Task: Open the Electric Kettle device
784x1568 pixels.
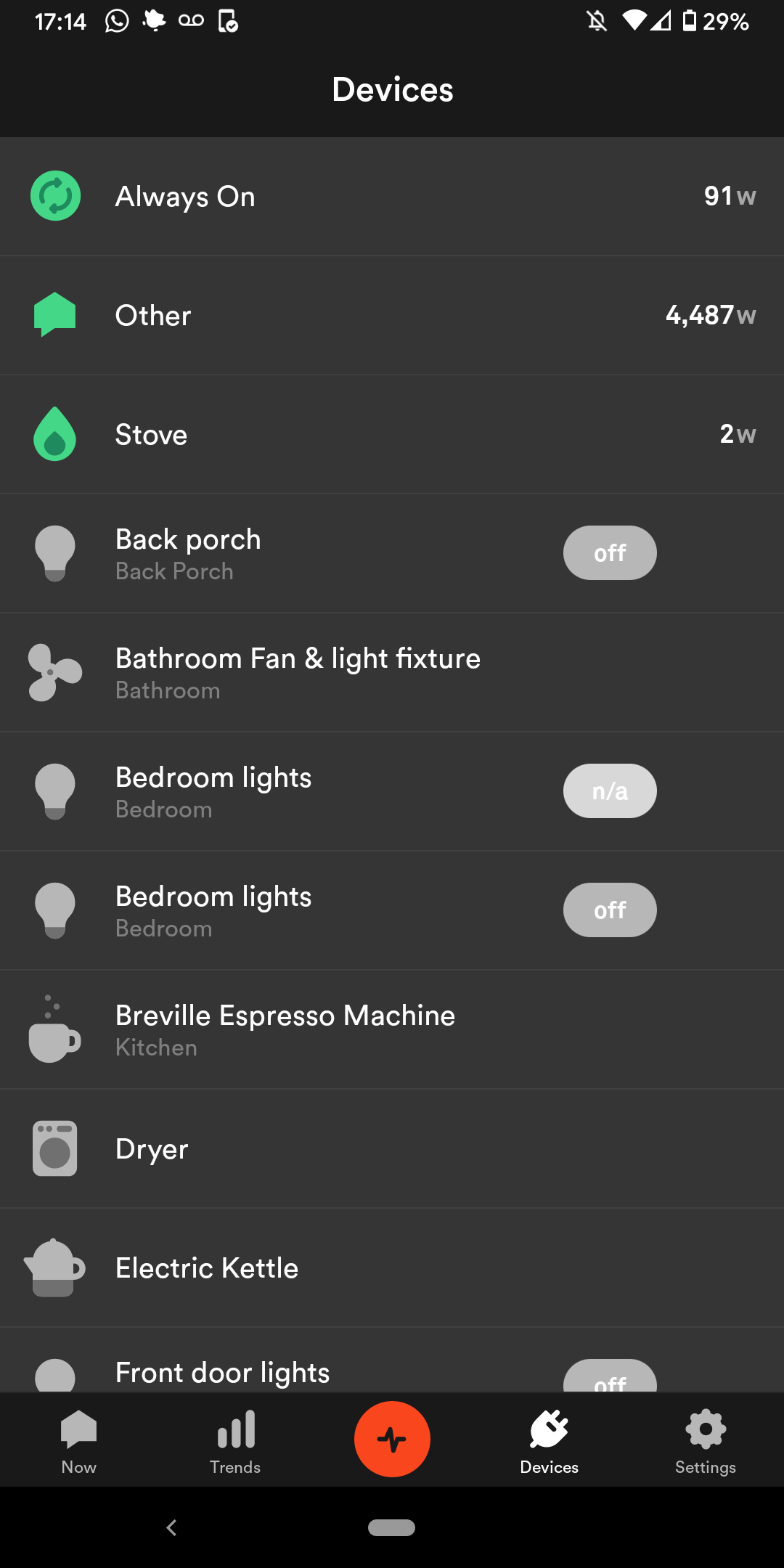Action: pyautogui.click(x=392, y=1267)
